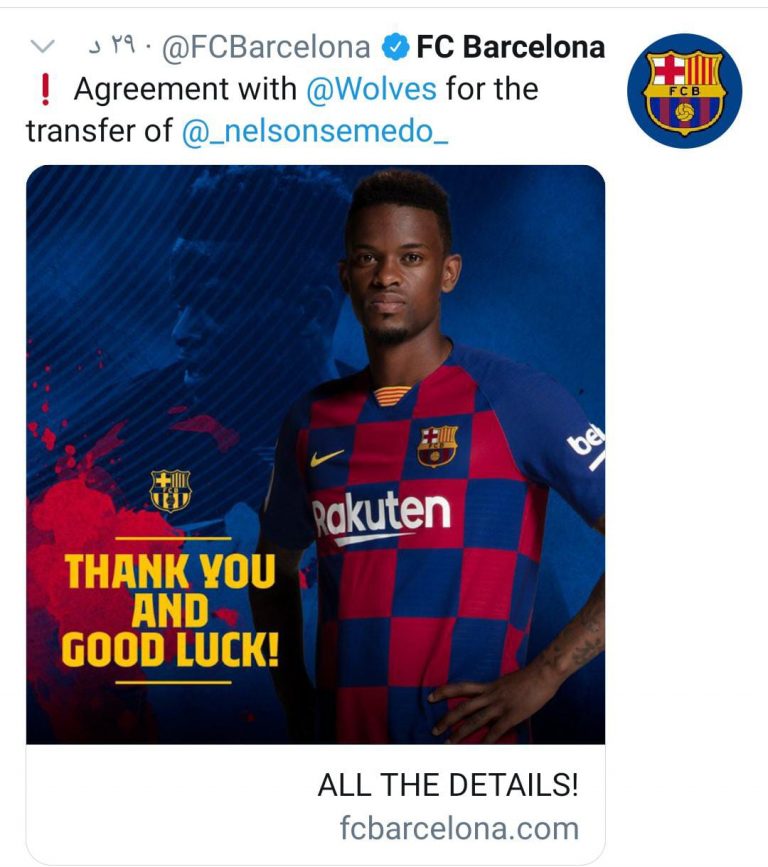This screenshot has width=768, height=867.
Task: Open the @_nelsonsemedo_ mention link
Action: (315, 131)
